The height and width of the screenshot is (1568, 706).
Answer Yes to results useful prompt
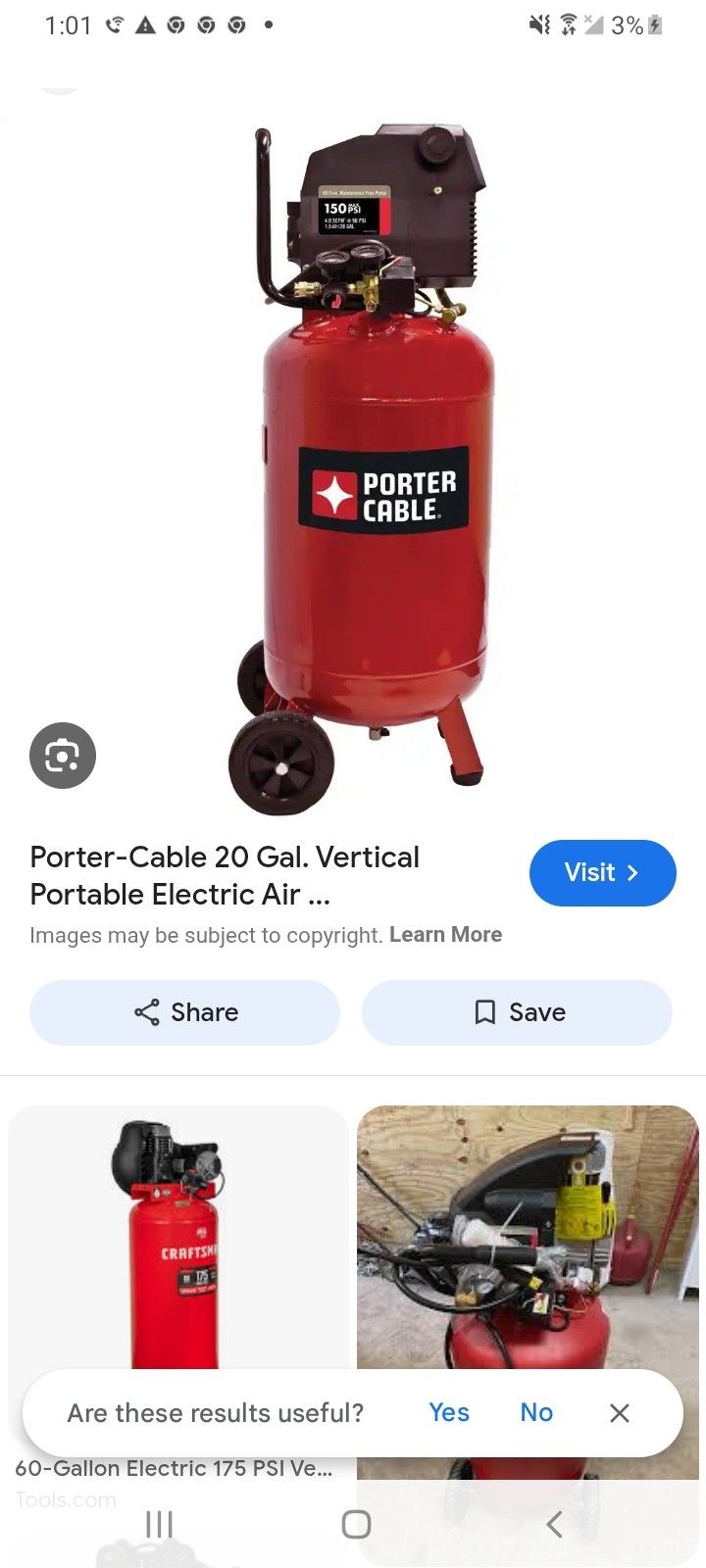point(448,1412)
